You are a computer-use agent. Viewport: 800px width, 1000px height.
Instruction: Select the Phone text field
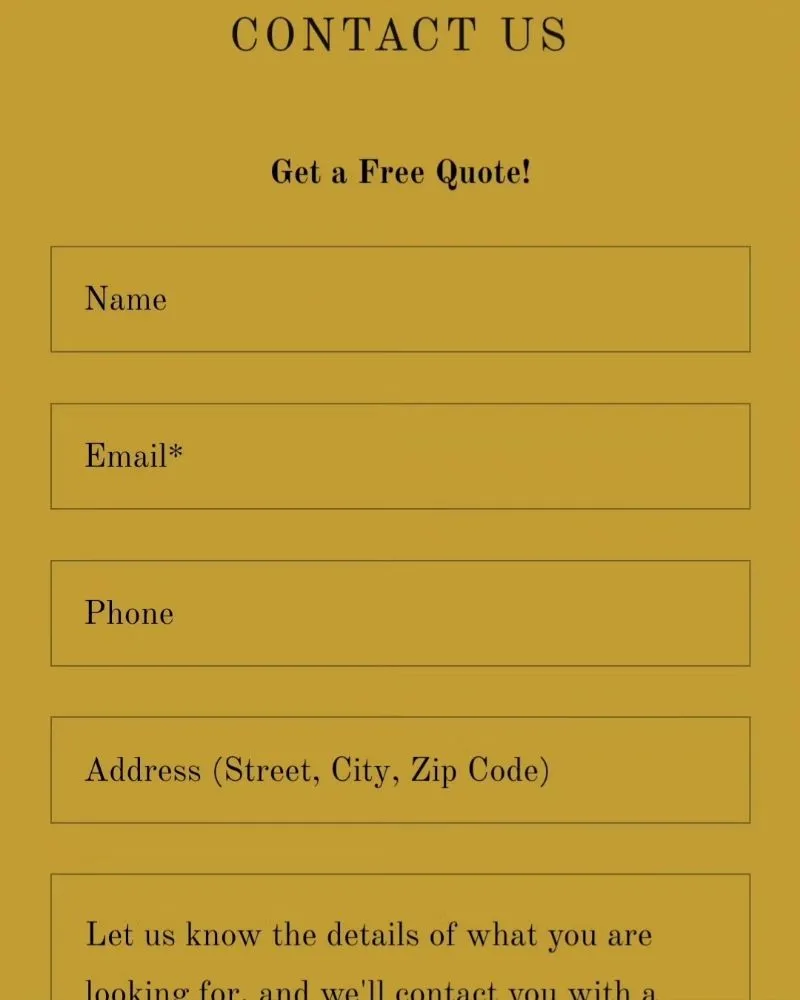tap(400, 613)
